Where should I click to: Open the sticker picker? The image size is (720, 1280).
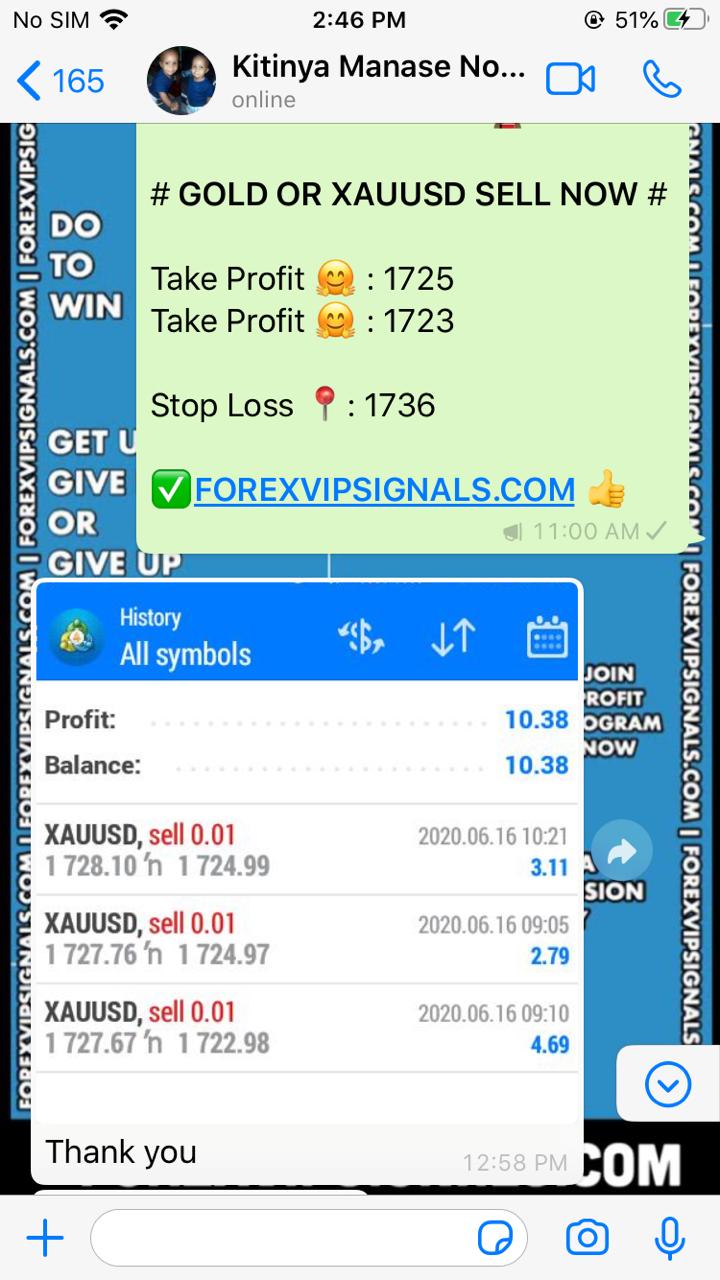click(x=496, y=1239)
